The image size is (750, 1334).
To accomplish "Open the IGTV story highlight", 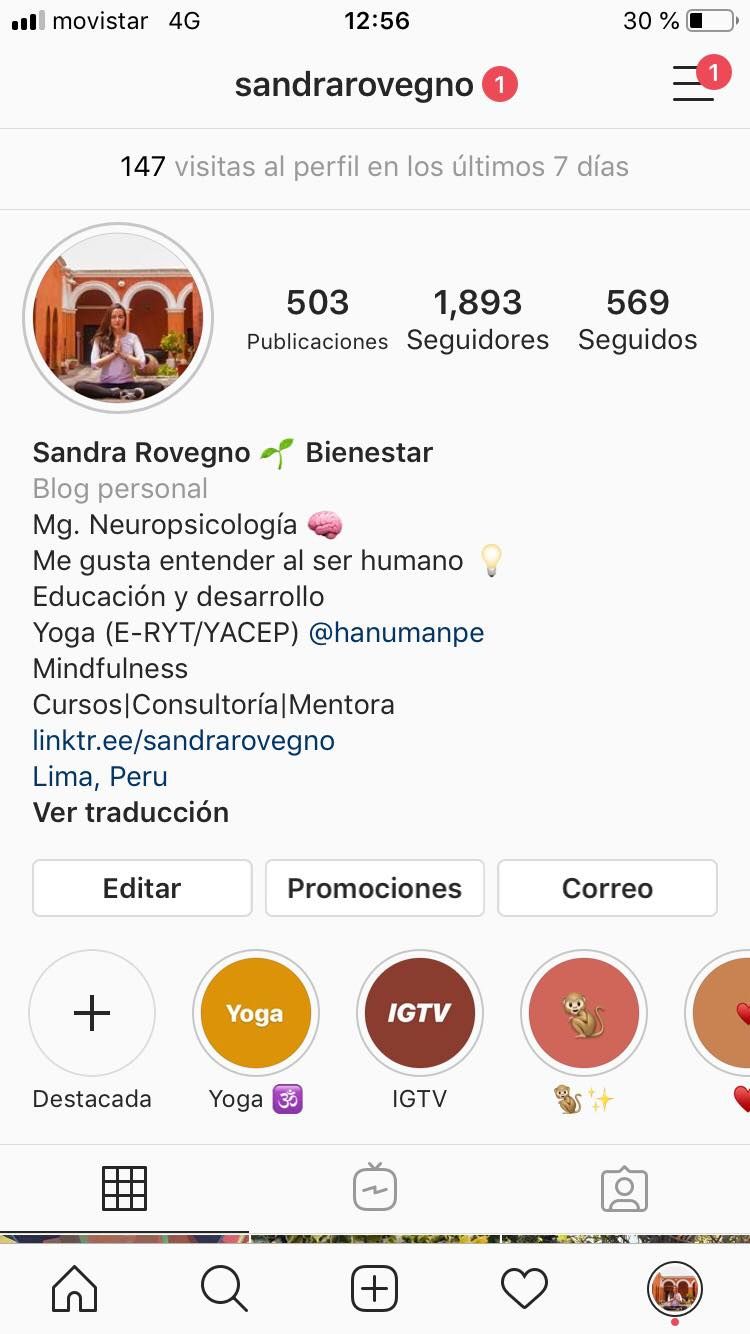I will 419,1013.
